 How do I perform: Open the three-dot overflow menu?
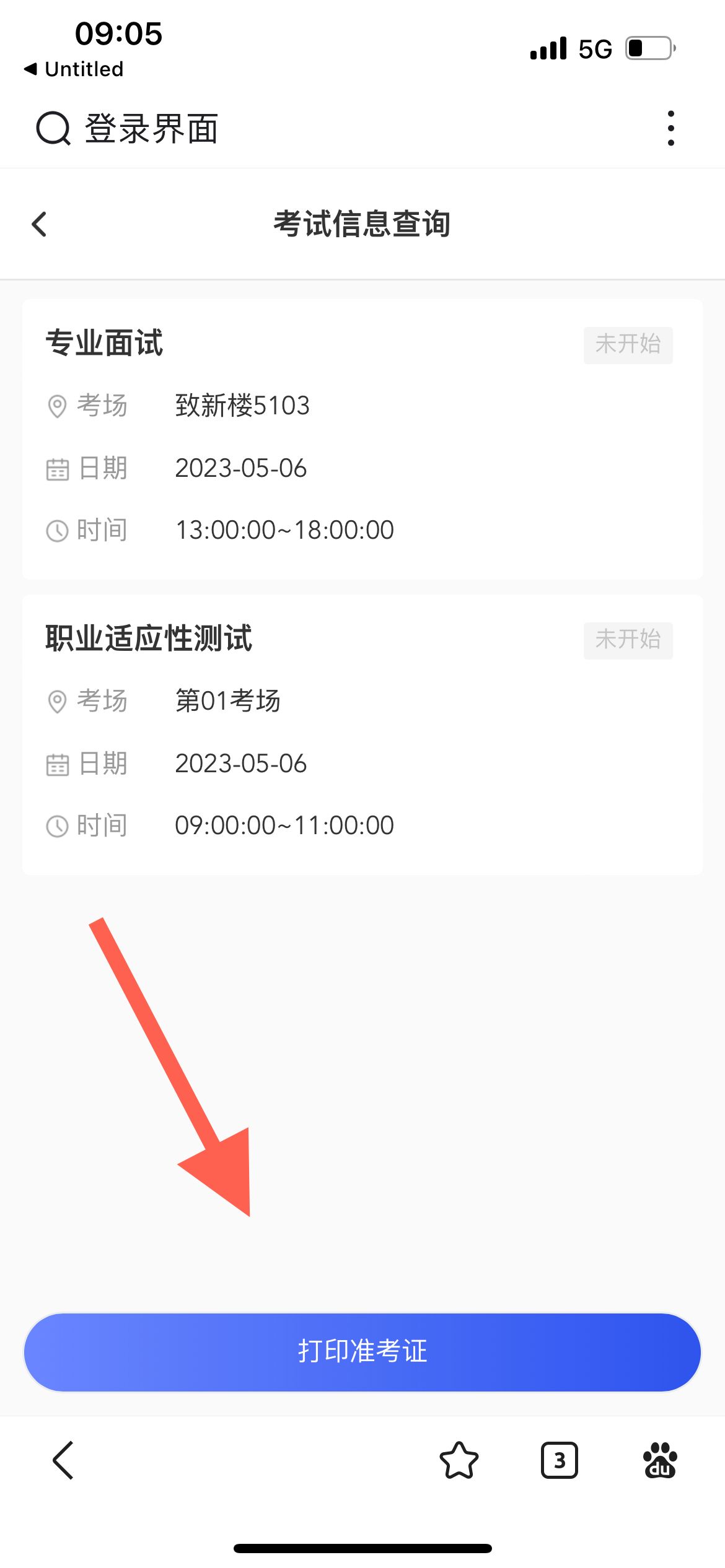click(x=670, y=128)
